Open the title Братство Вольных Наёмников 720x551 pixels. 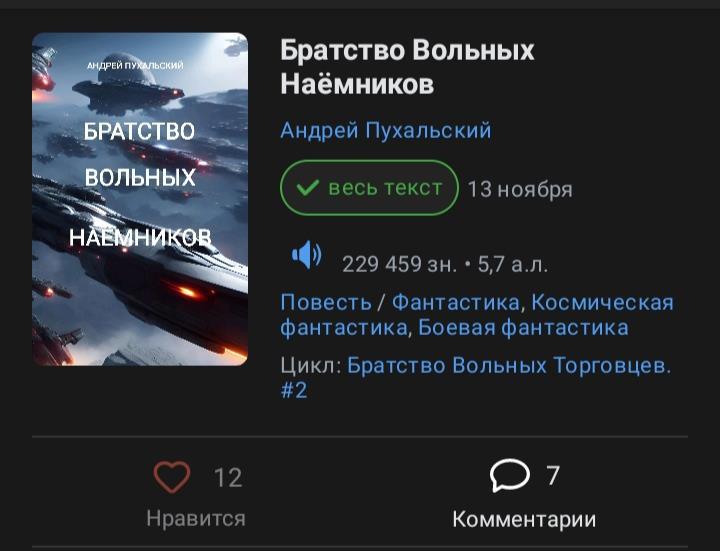click(x=407, y=67)
